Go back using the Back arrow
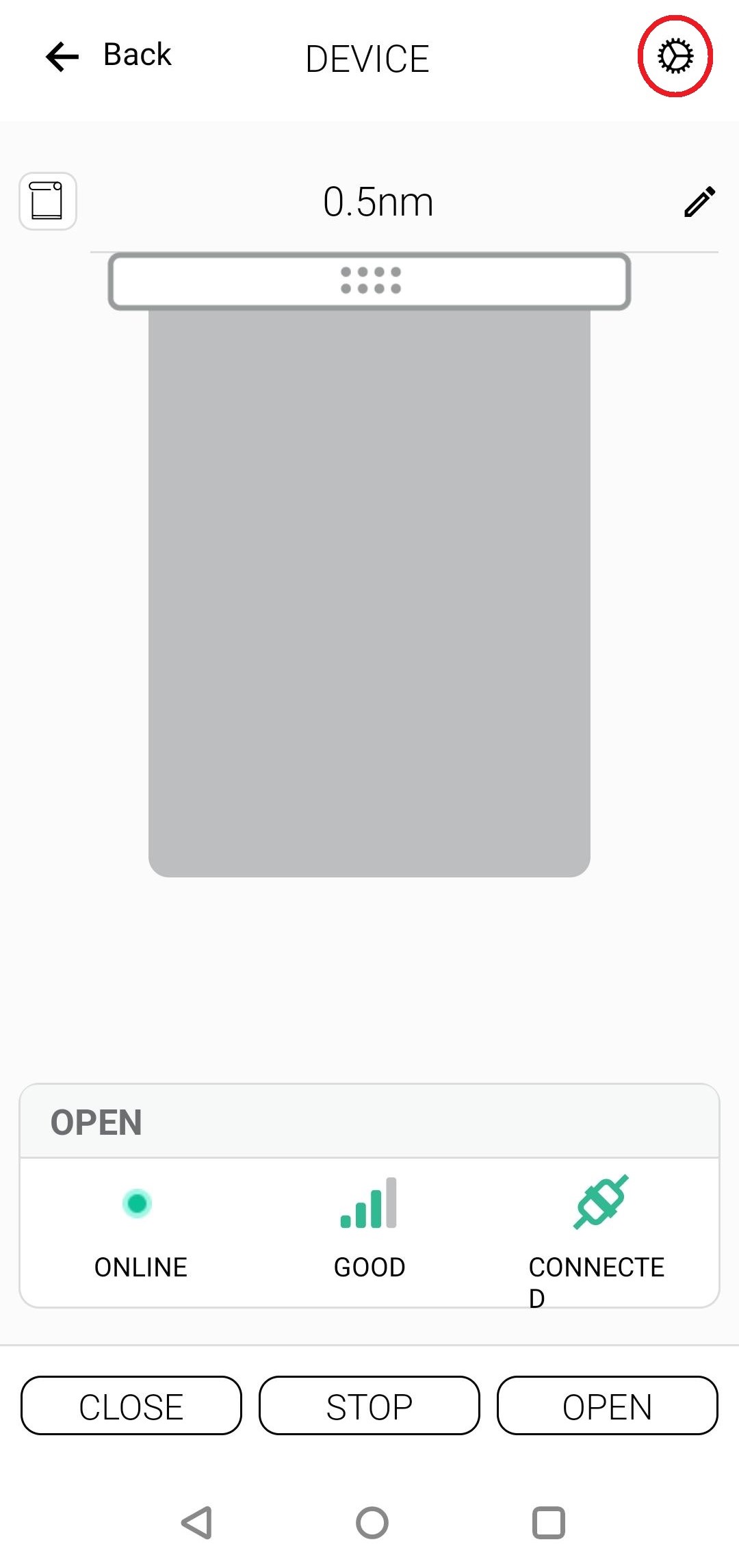Image resolution: width=739 pixels, height=1568 pixels. pos(63,56)
